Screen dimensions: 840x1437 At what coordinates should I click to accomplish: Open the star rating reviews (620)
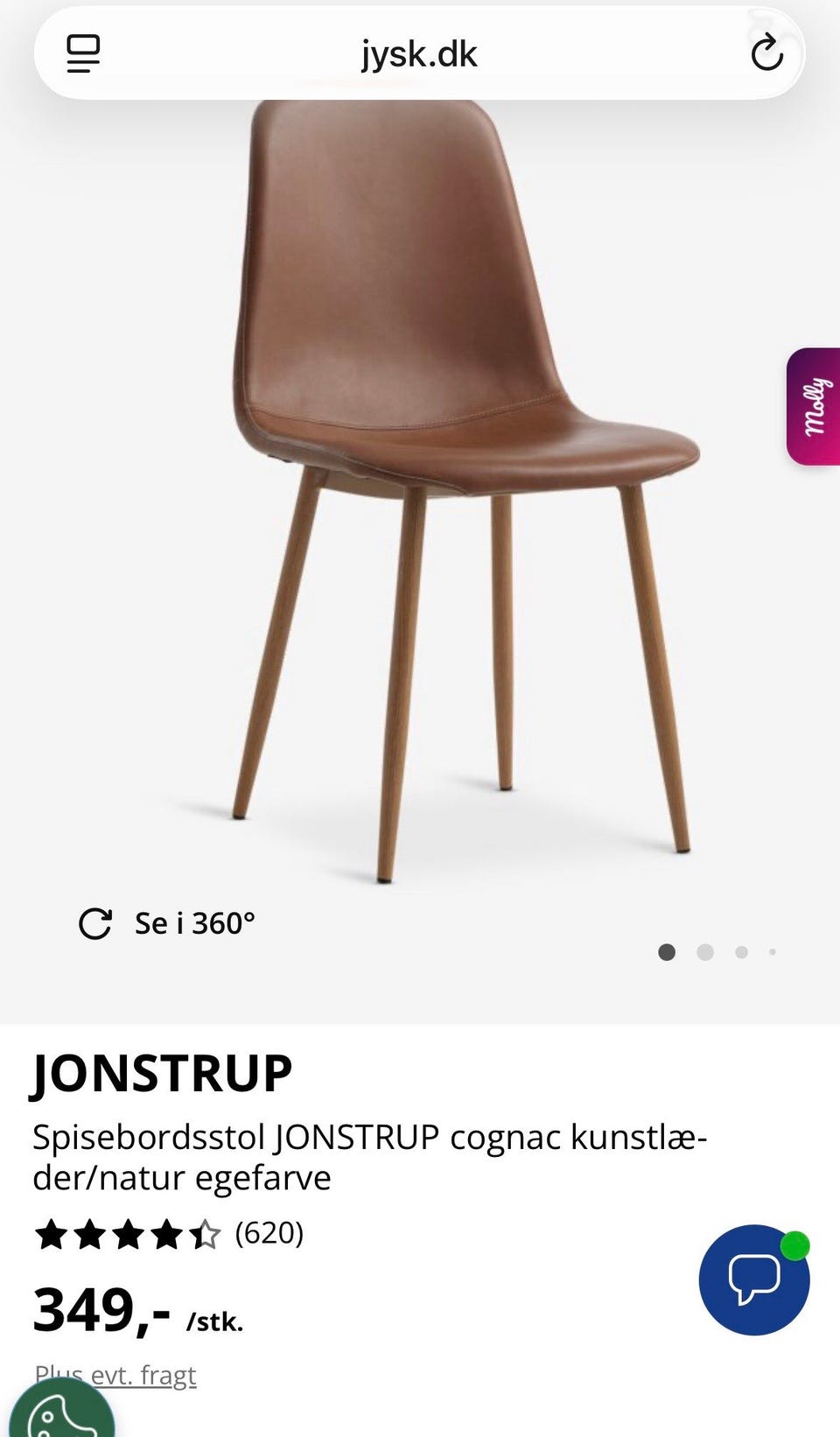[169, 1234]
